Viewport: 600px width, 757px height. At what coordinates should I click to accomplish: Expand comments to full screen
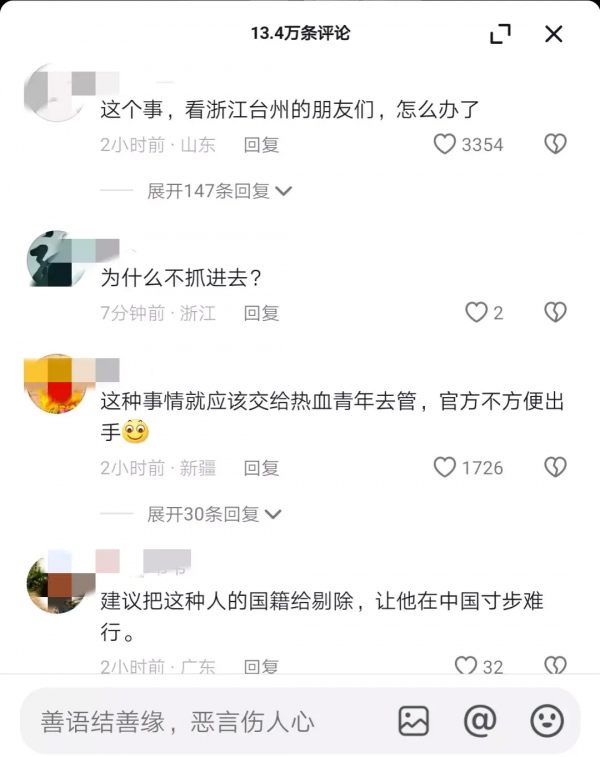[x=501, y=34]
